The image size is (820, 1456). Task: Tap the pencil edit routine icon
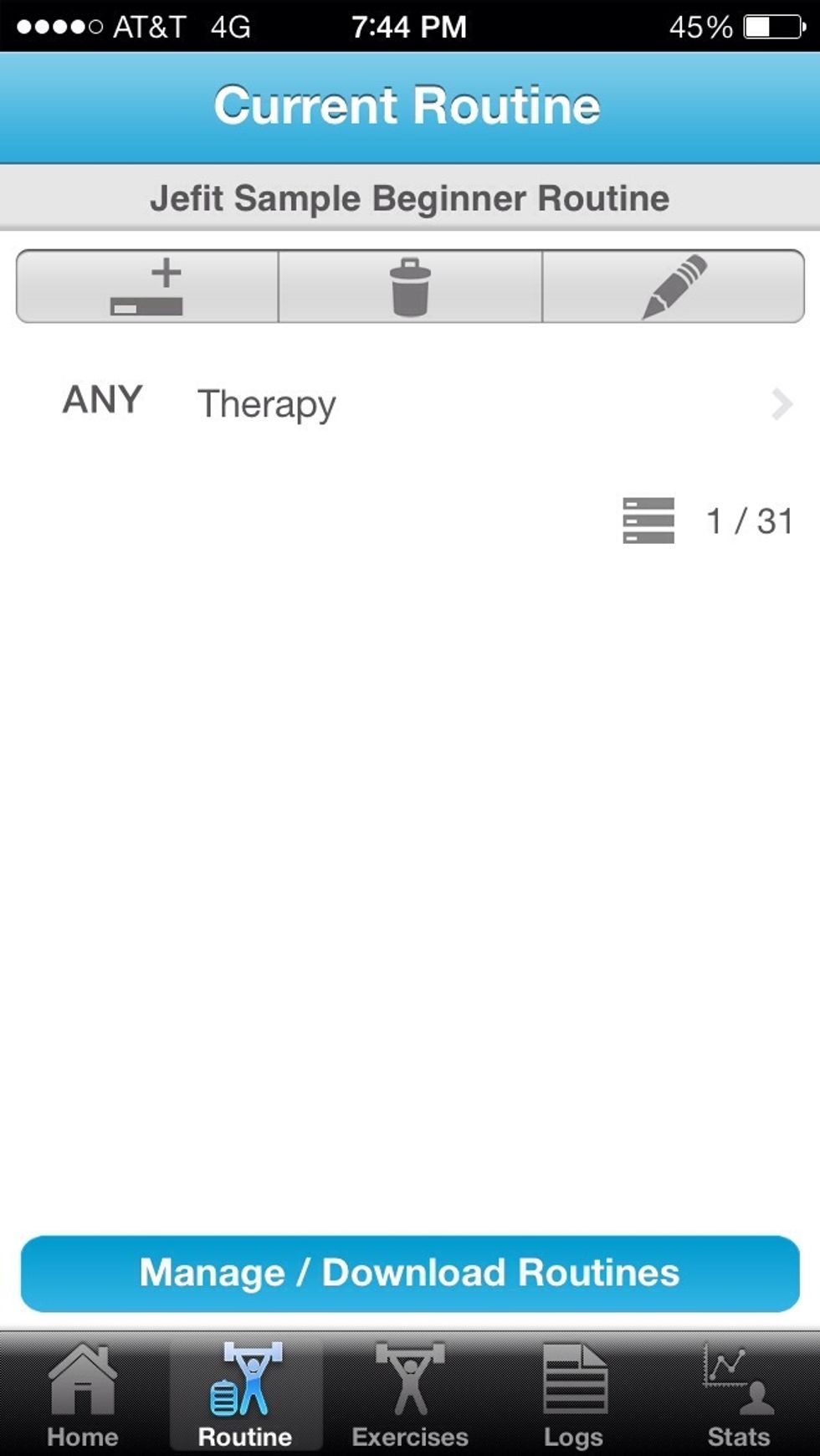pos(674,285)
